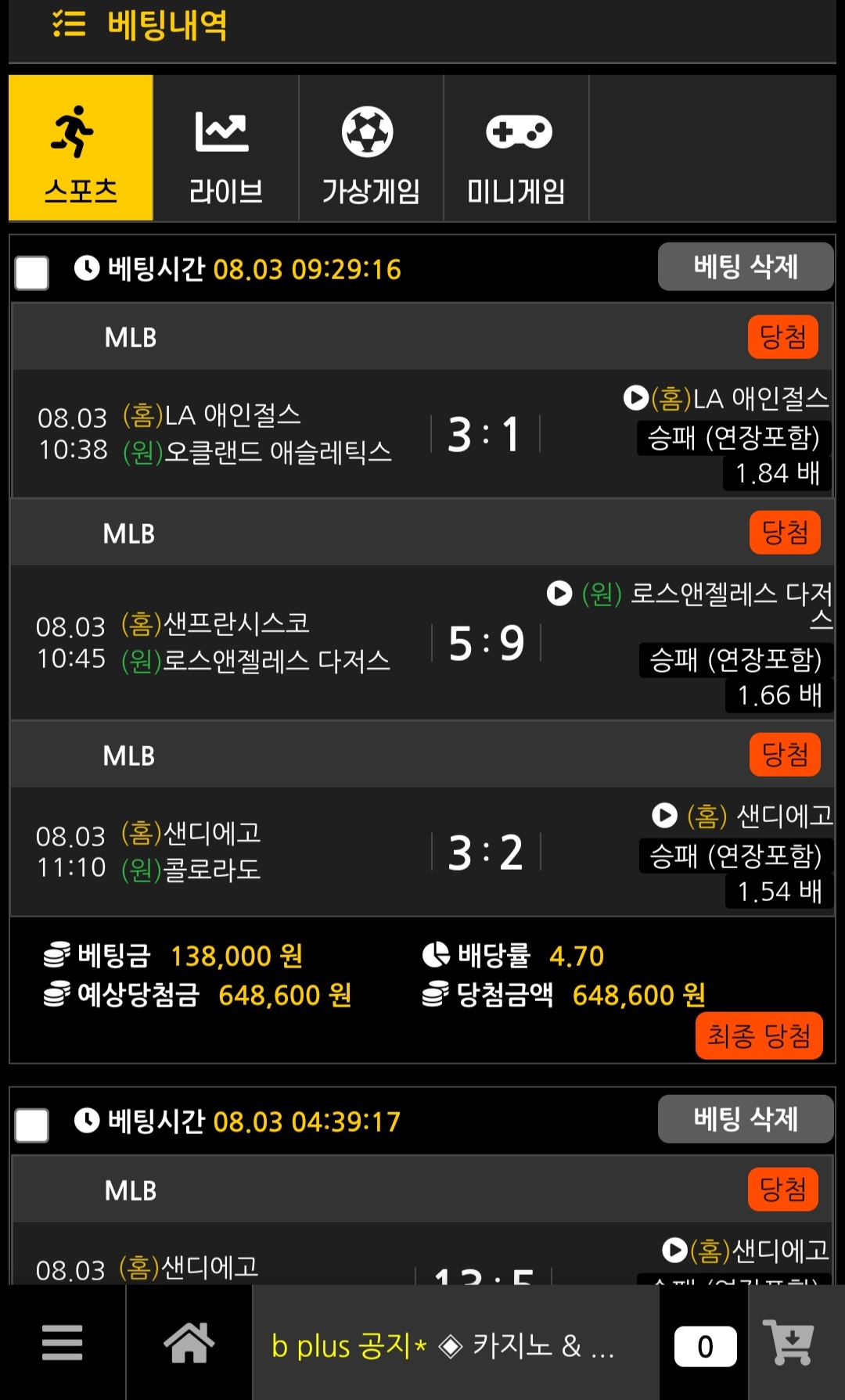Image resolution: width=845 pixels, height=1400 pixels.
Task: Open the betting cart icon
Action: tap(789, 1343)
